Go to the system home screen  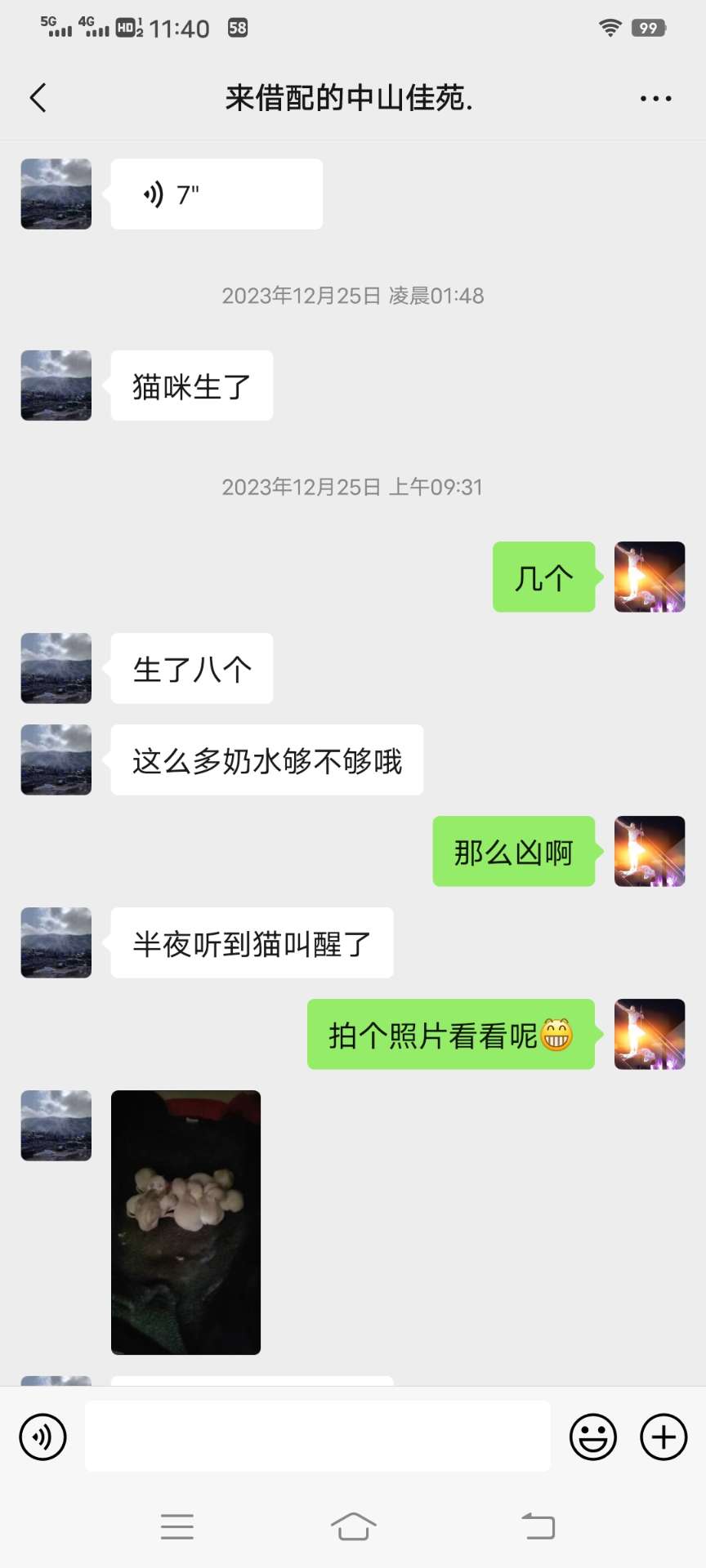(x=353, y=1526)
